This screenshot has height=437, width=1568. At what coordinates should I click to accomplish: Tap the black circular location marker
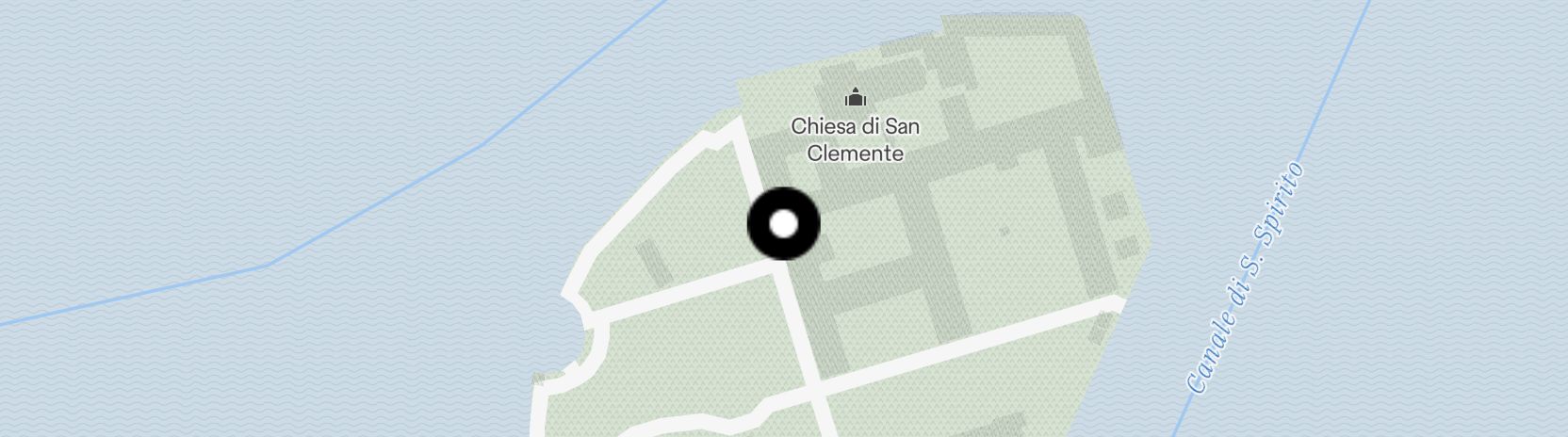coord(783,224)
